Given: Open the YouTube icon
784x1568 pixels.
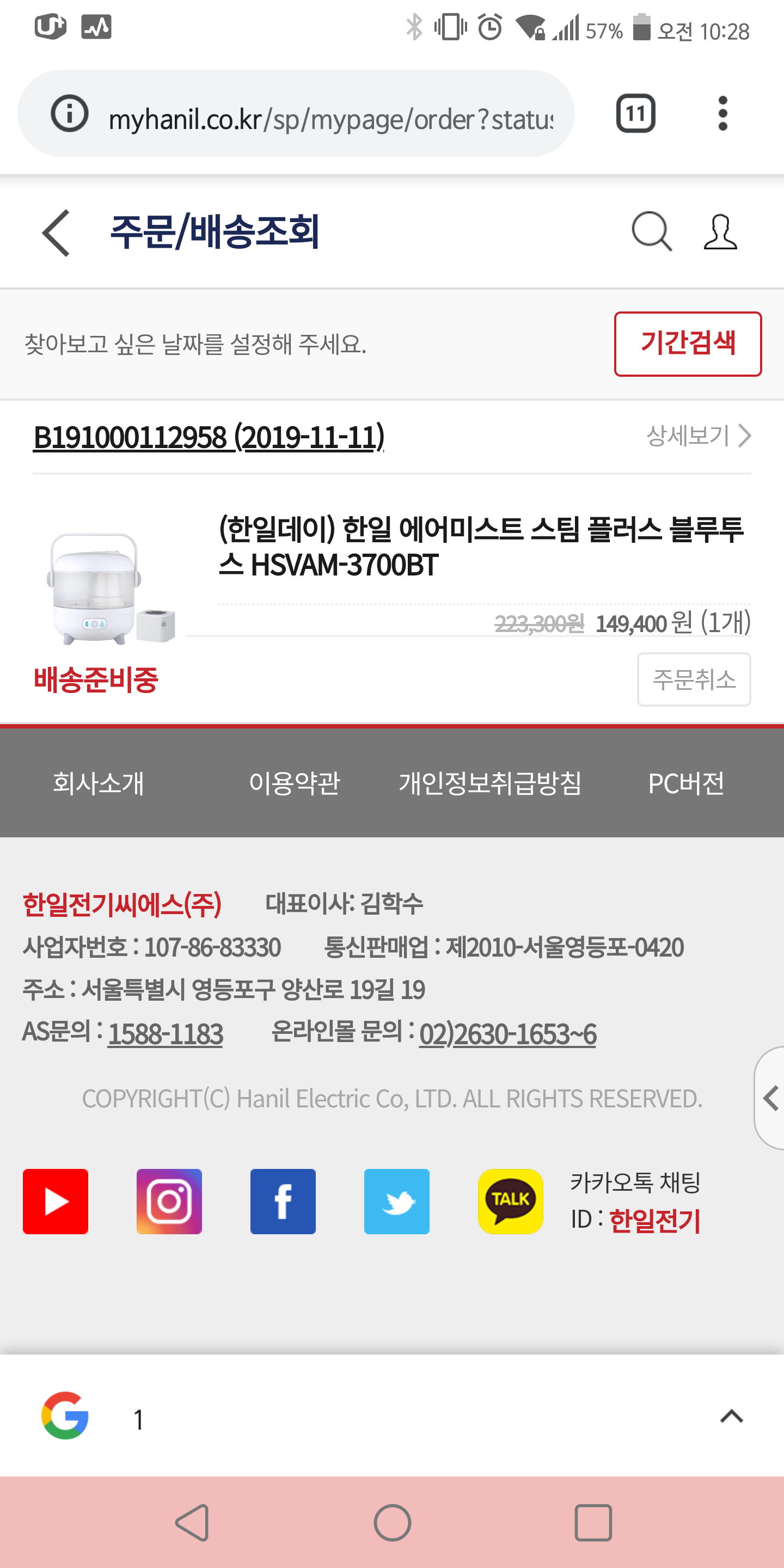Looking at the screenshot, I should click(x=56, y=1202).
